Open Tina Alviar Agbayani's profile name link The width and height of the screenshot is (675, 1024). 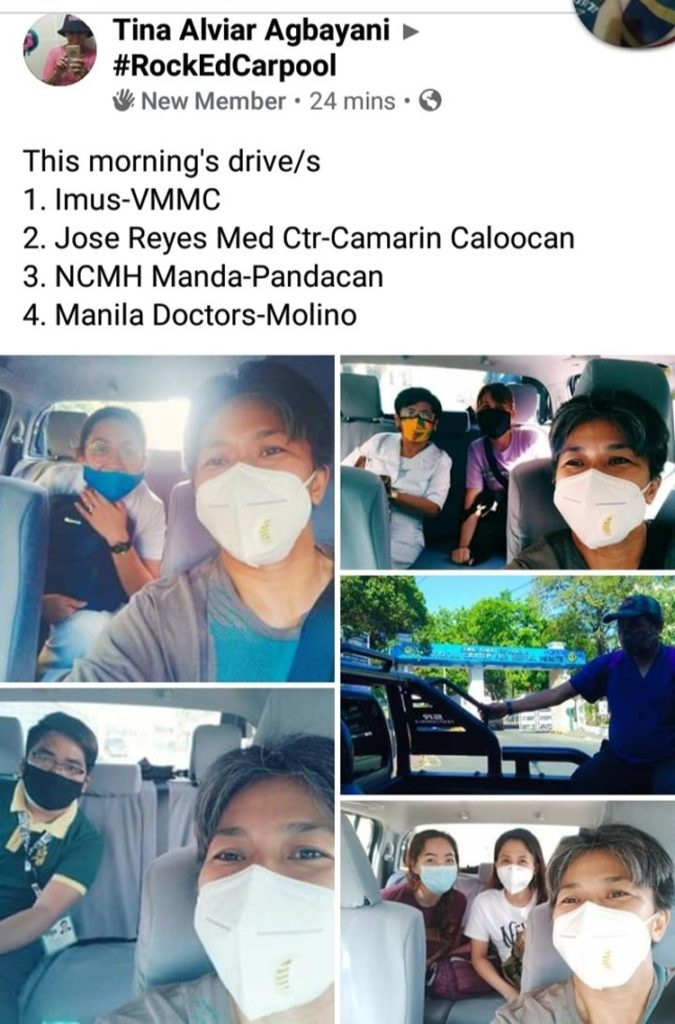(250, 30)
